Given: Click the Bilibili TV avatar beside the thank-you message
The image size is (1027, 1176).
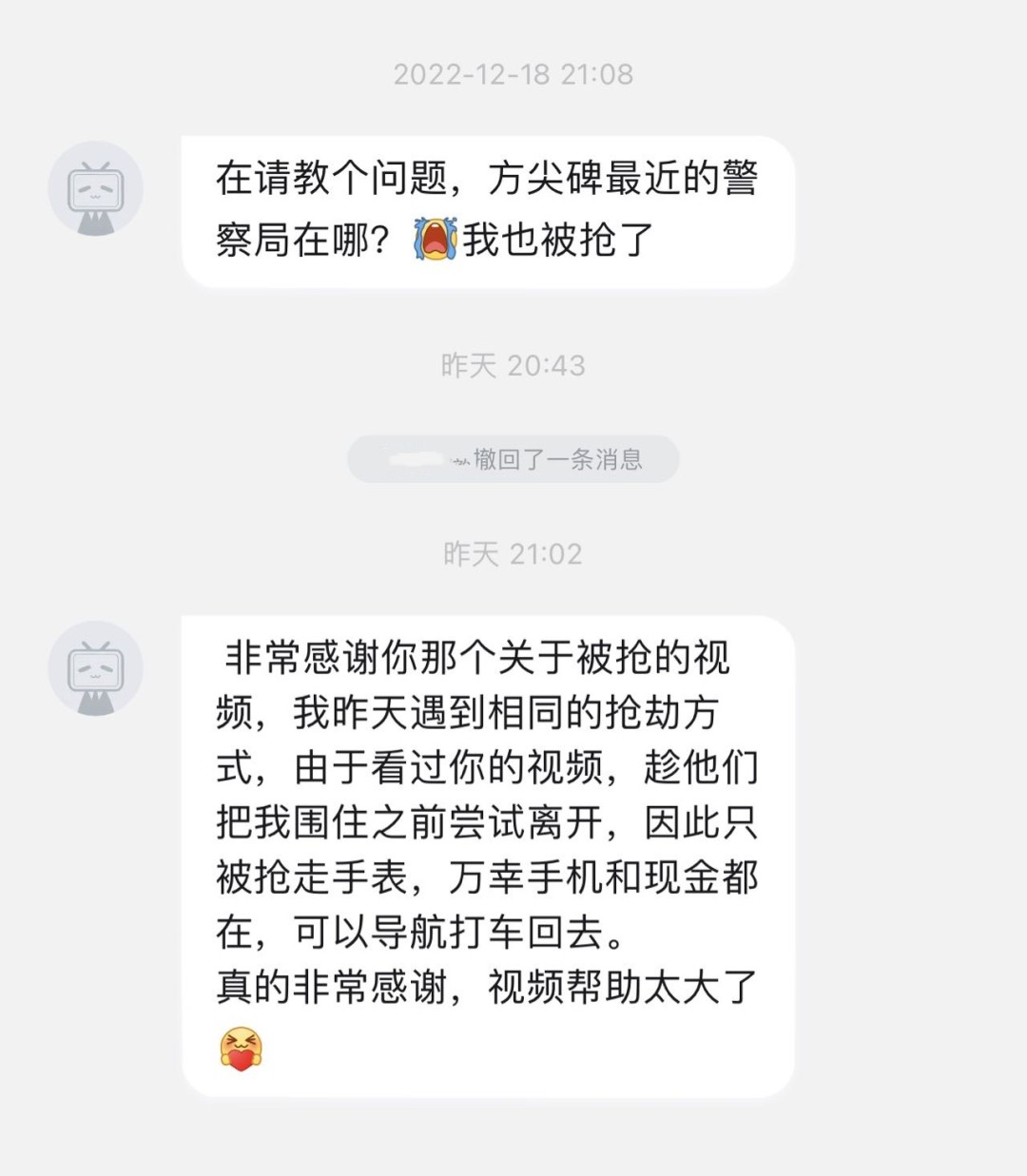Looking at the screenshot, I should [x=96, y=667].
